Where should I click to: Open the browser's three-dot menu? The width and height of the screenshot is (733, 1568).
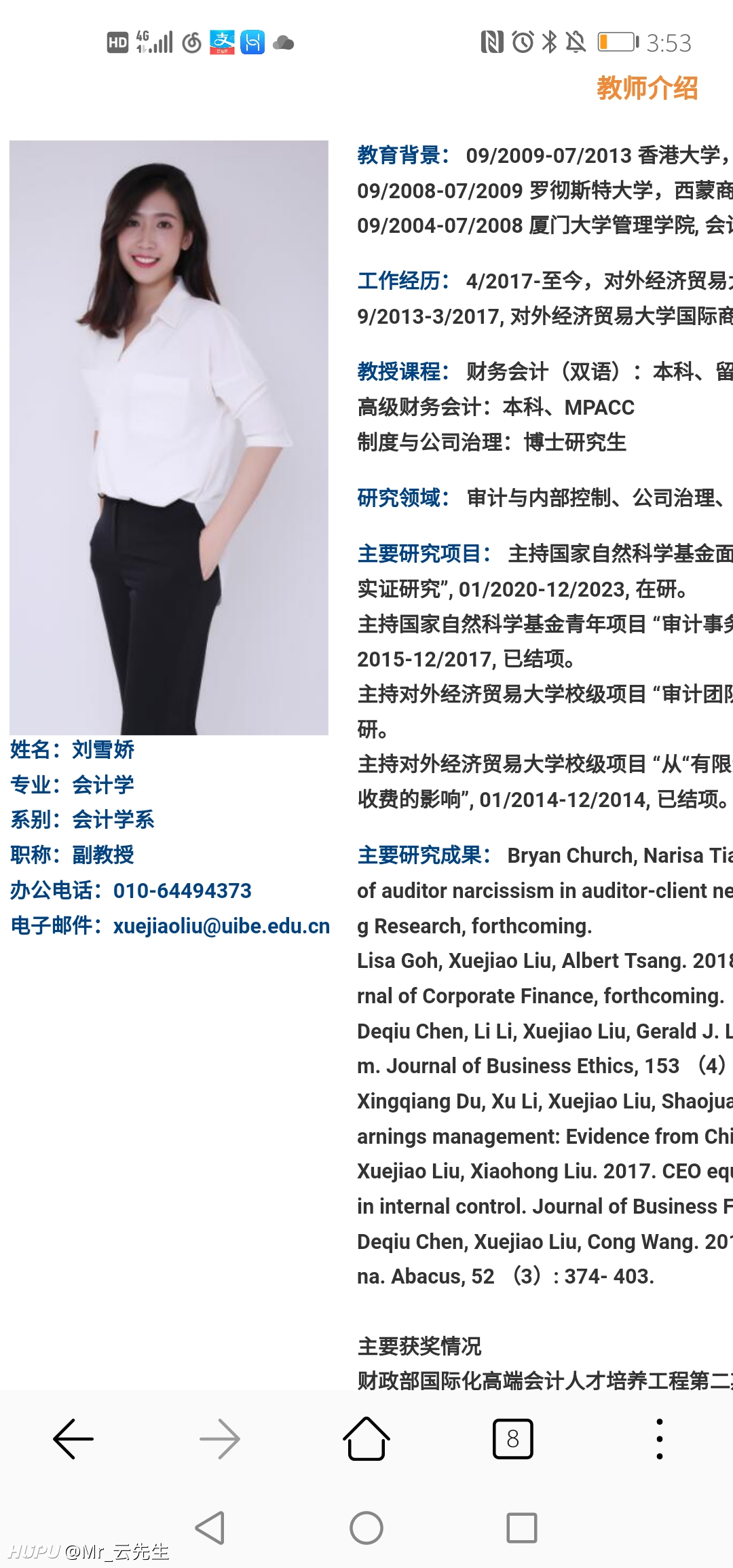coord(659,1438)
